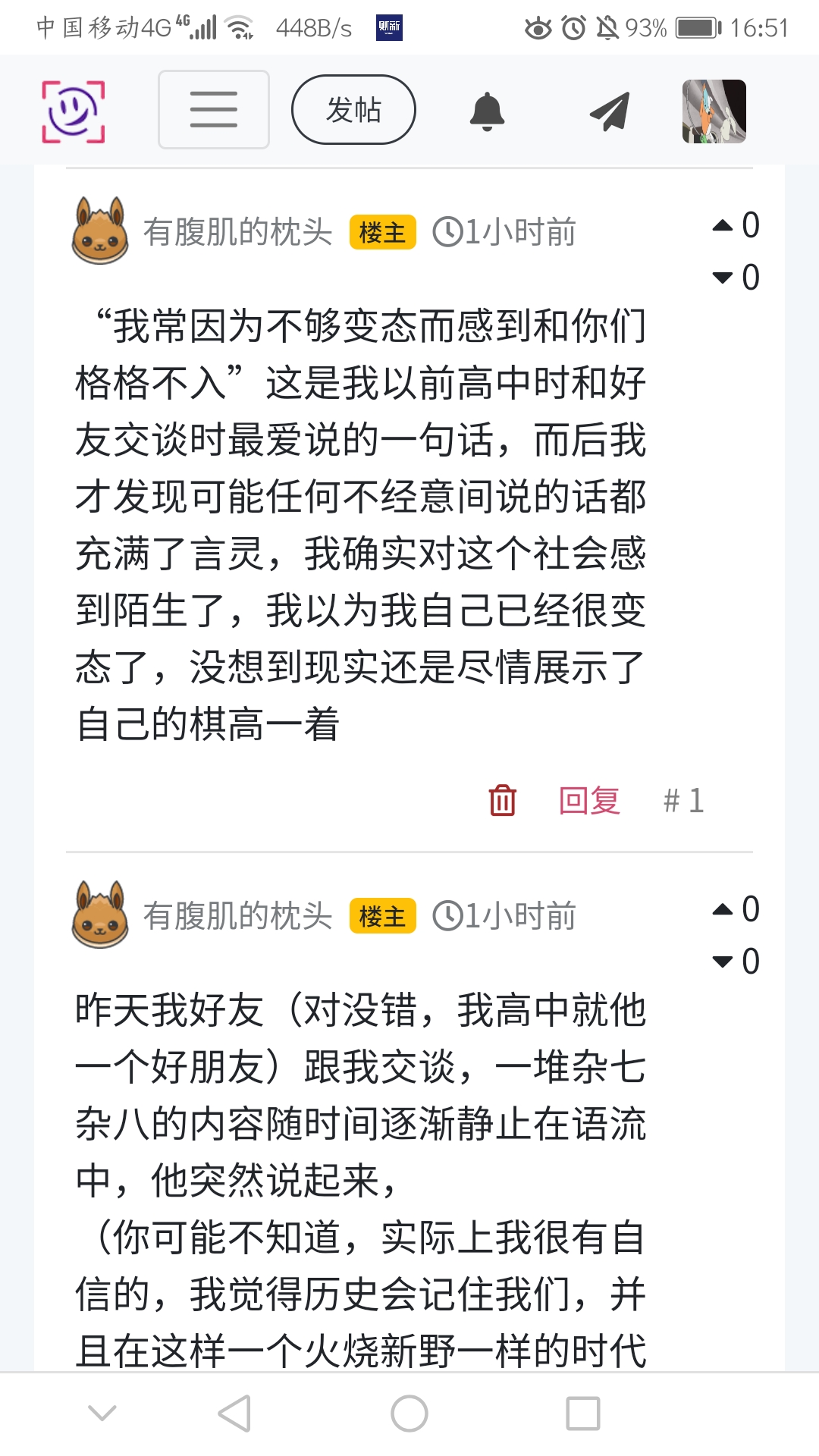Go to the system home screen
The width and height of the screenshot is (819, 1456).
point(409,1414)
